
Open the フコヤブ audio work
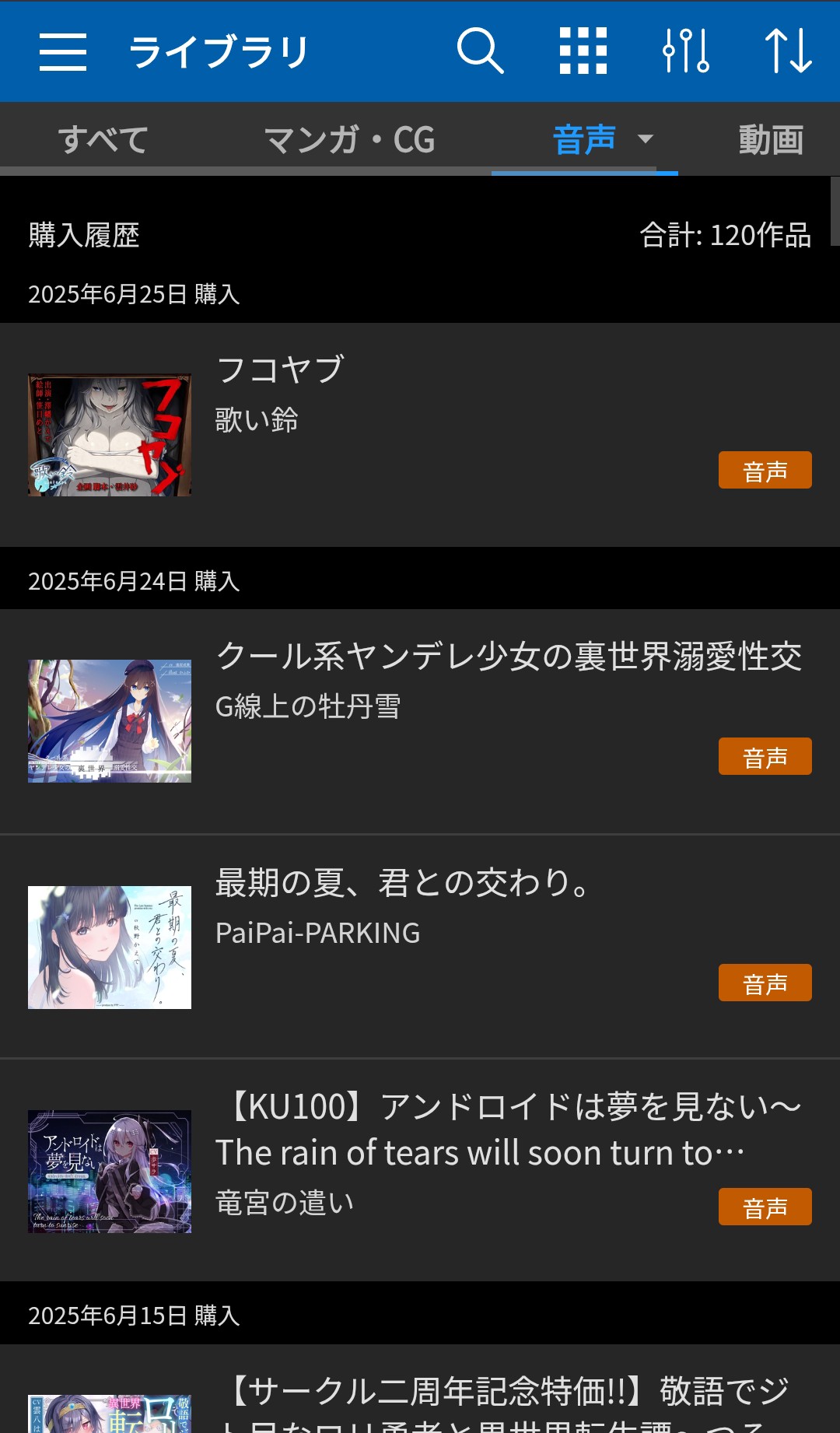pyautogui.click(x=420, y=434)
